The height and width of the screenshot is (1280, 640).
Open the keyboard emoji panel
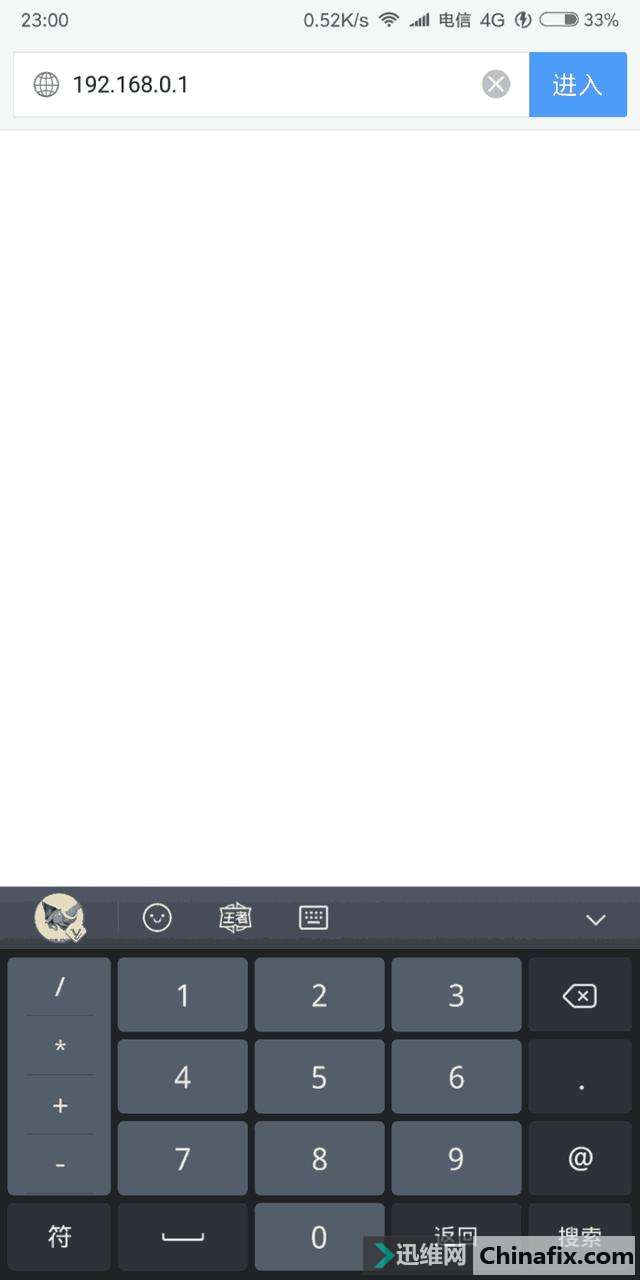pyautogui.click(x=157, y=918)
